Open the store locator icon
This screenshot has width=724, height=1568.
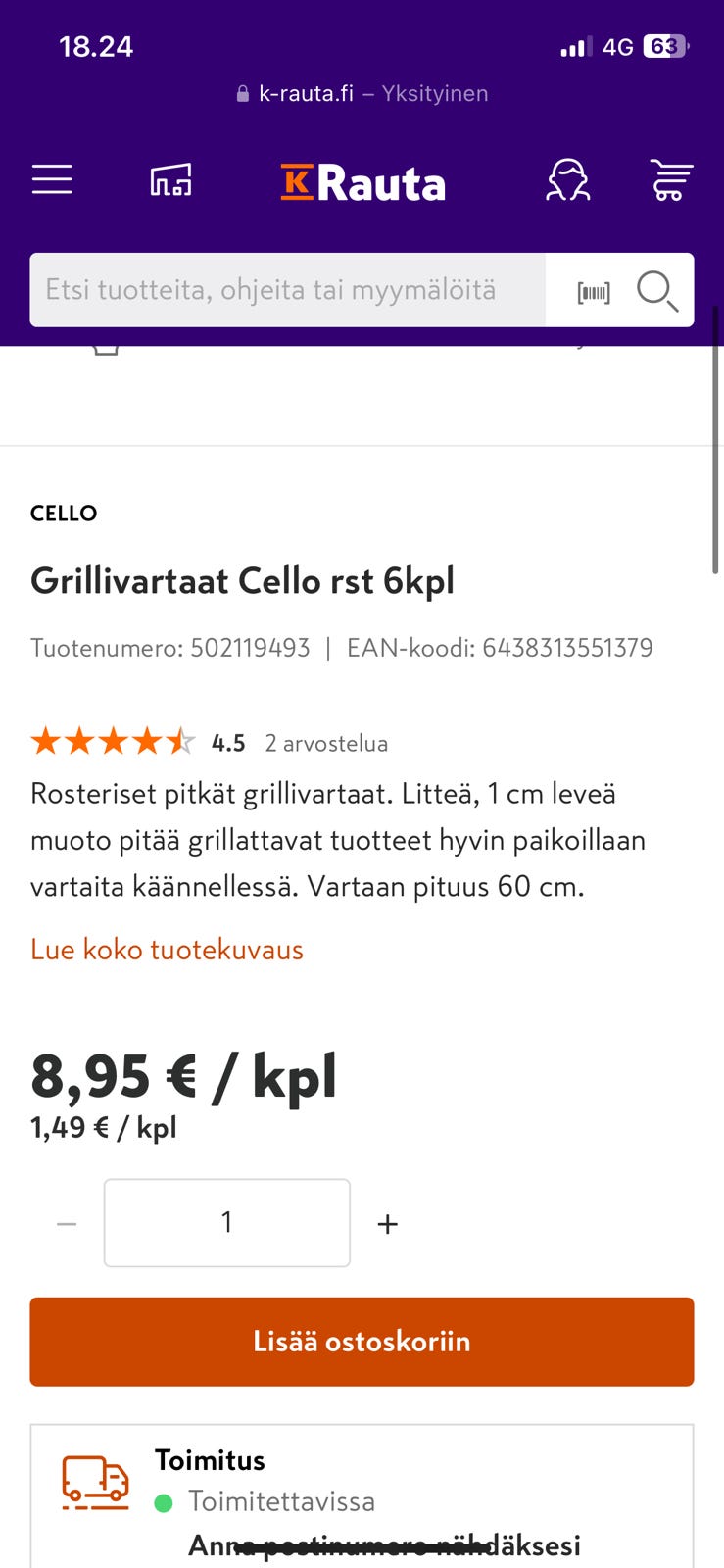click(x=169, y=180)
